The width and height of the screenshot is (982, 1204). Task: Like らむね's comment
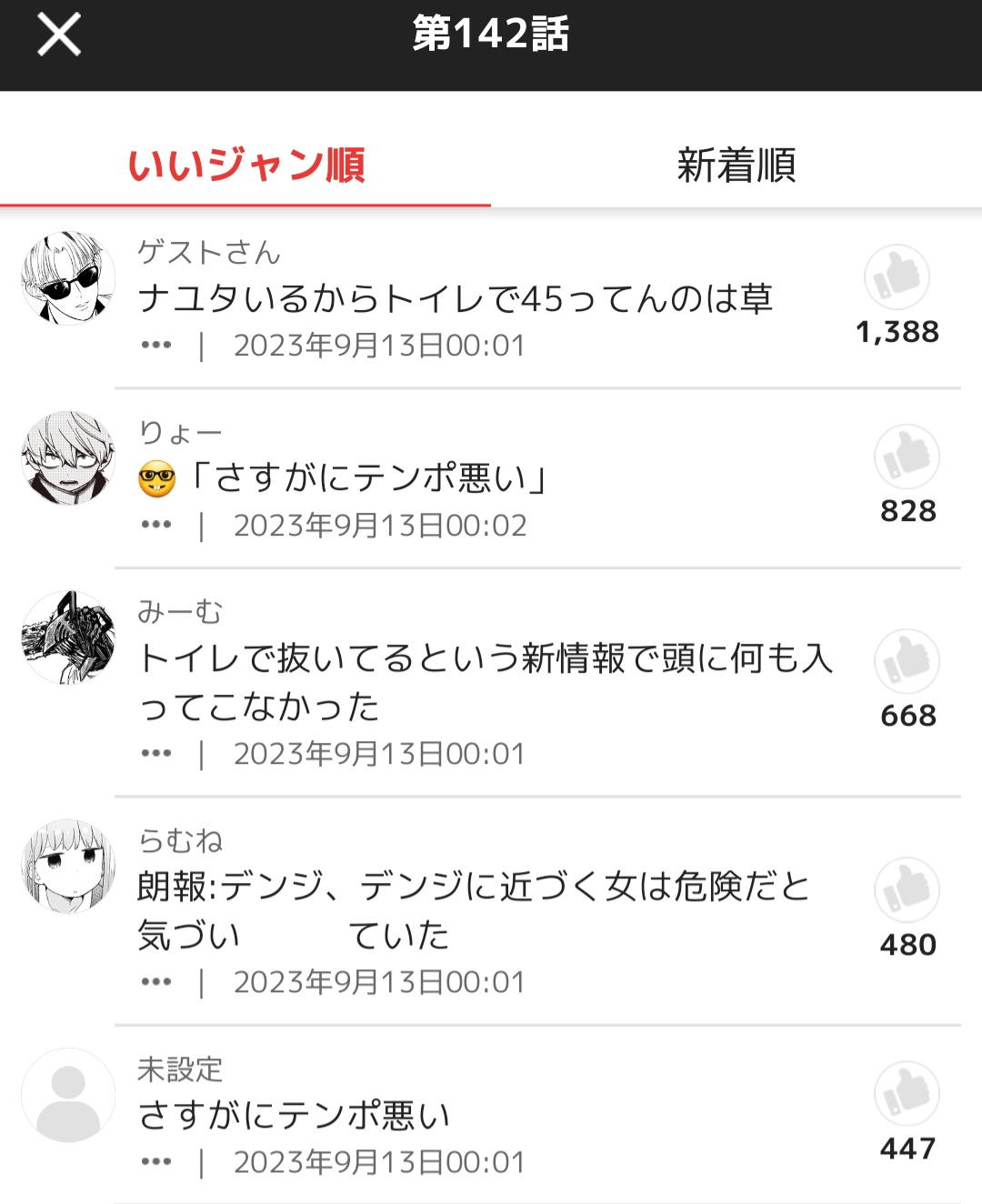click(x=907, y=889)
